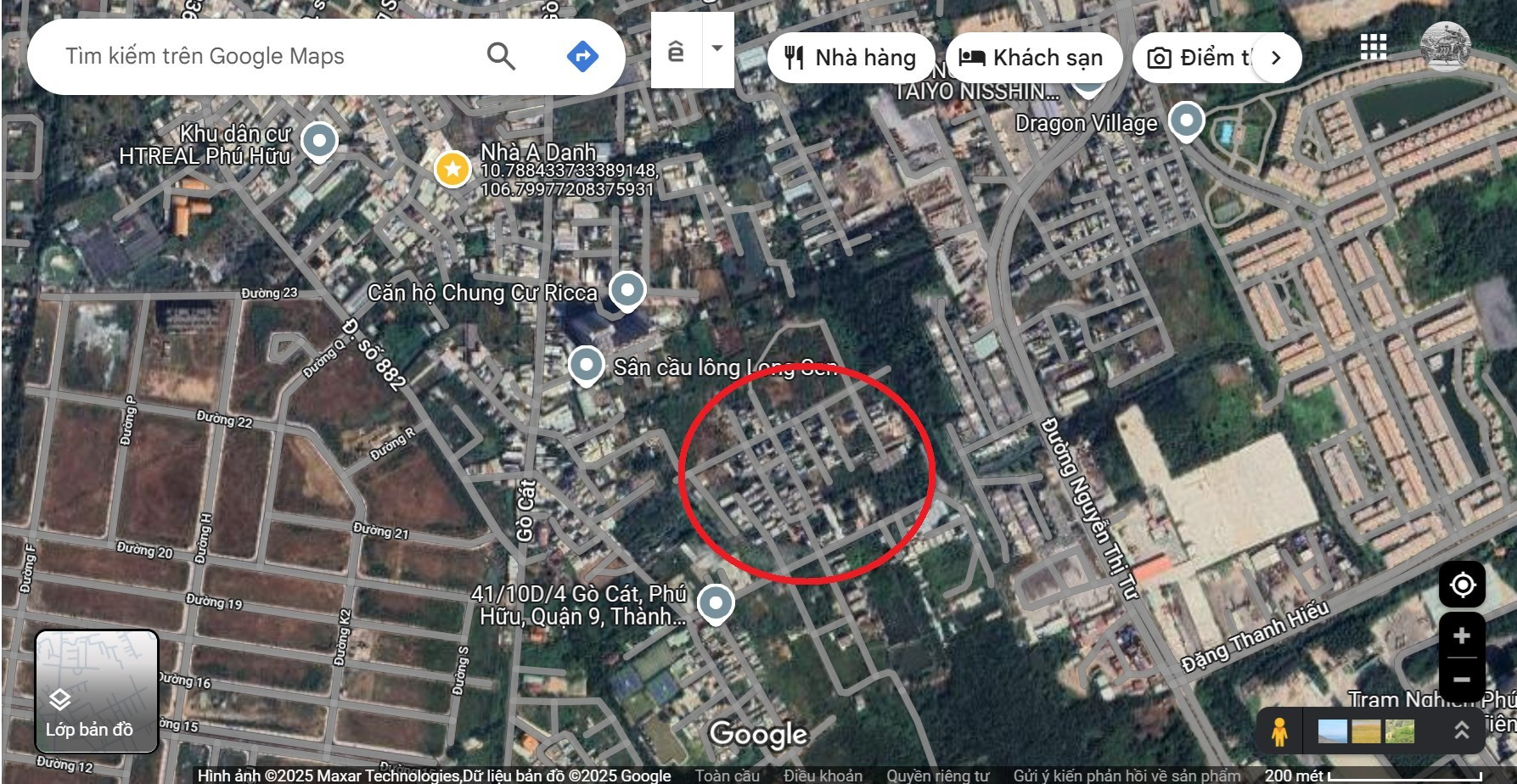Open directions with the blue arrow icon

coord(582,57)
